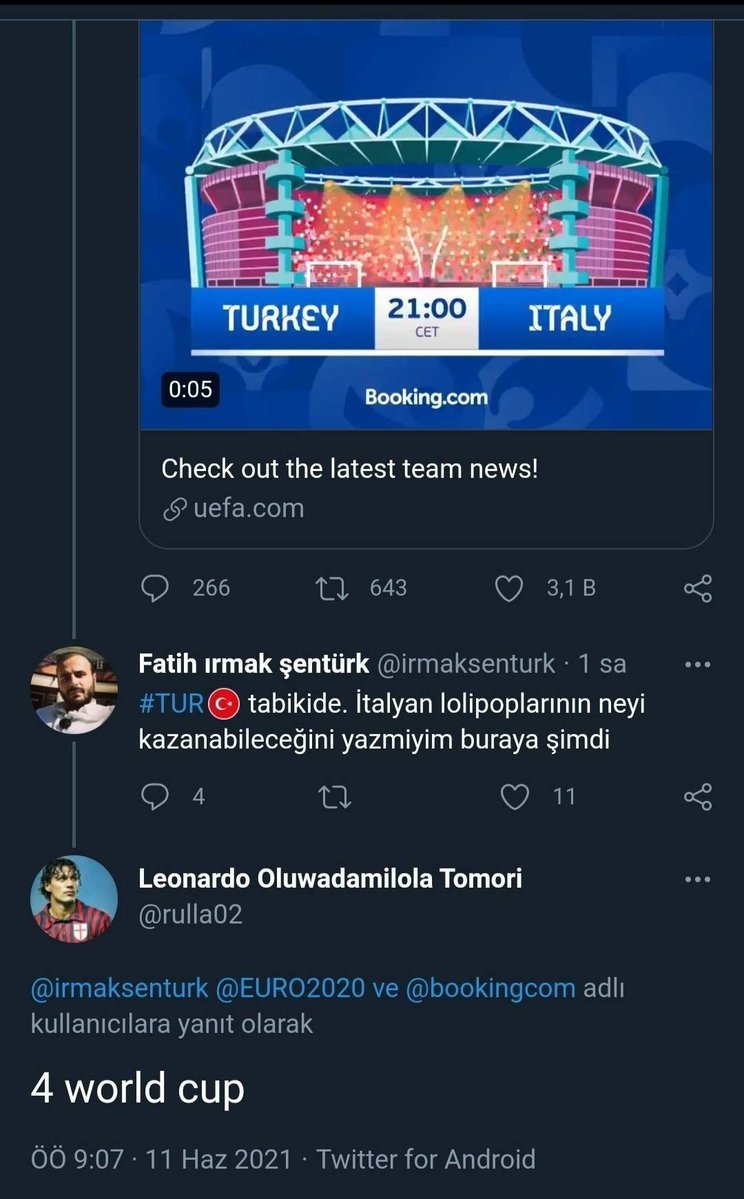Open the @bookingcom mention link
This screenshot has width=744, height=1199.
(x=490, y=989)
